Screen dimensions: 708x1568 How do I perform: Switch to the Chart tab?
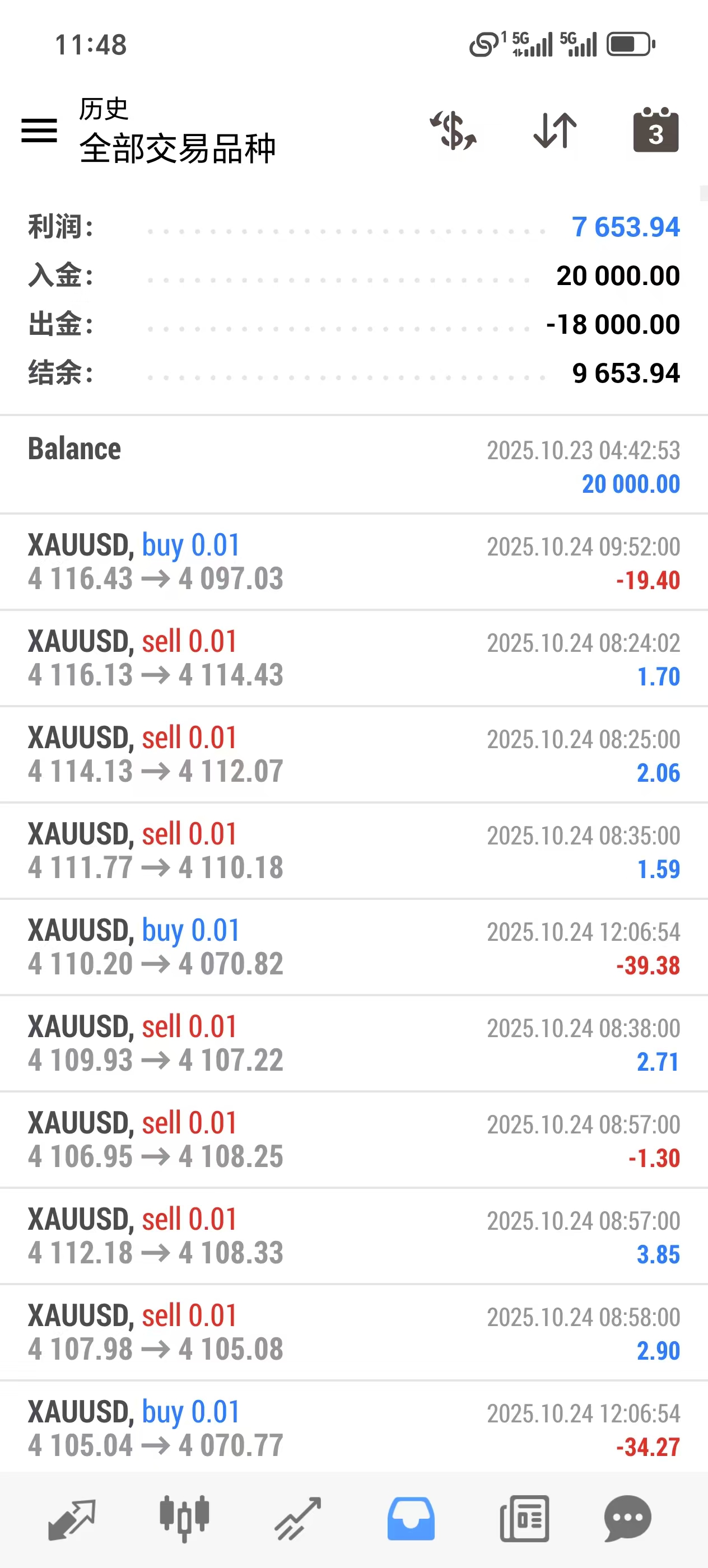point(184,1519)
